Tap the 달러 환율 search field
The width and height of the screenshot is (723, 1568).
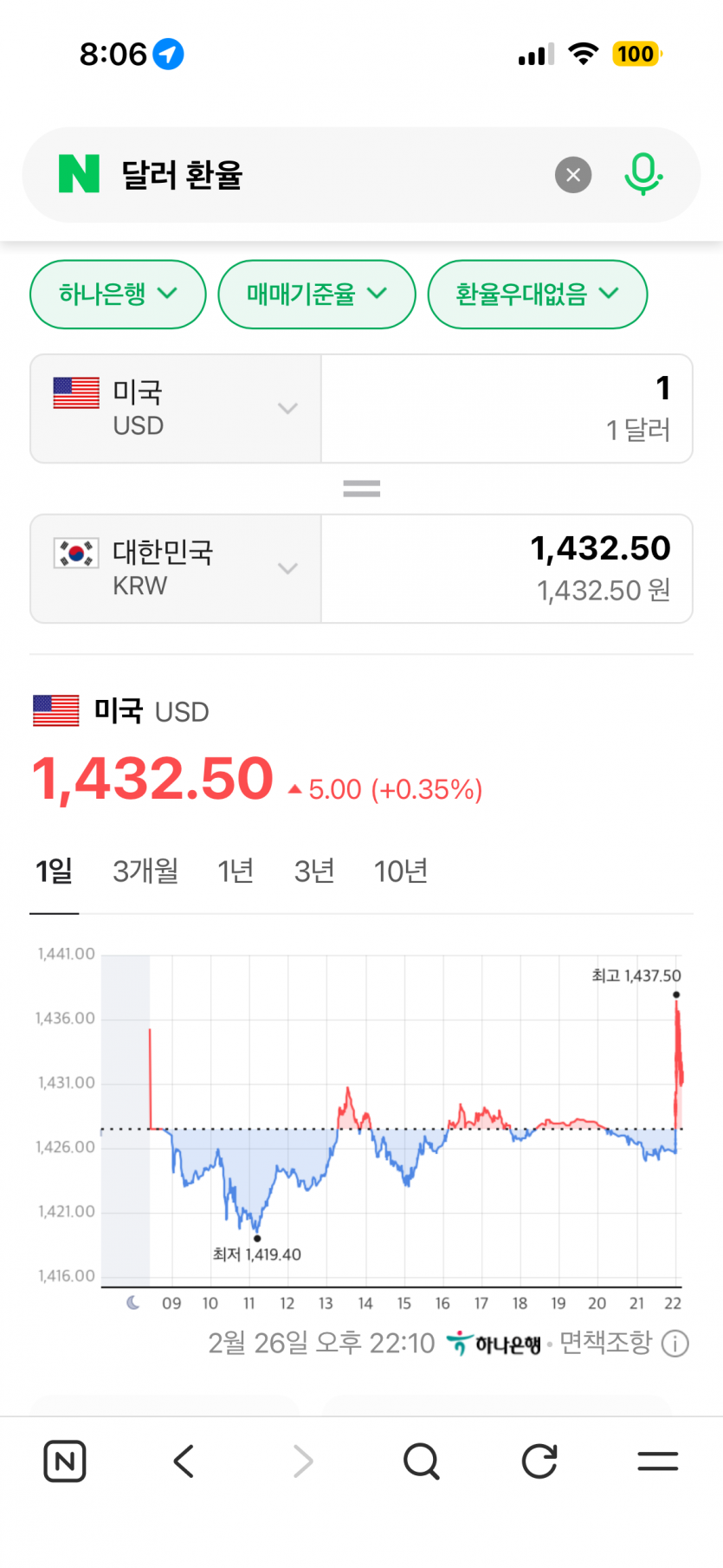(329, 175)
